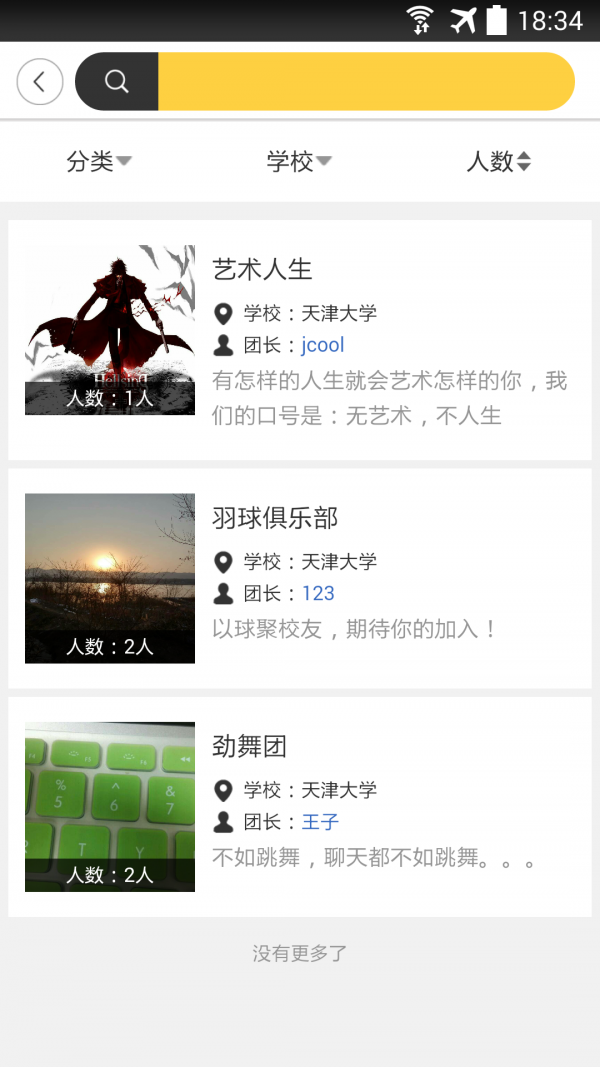Expand the 学校 school dropdown
600x1067 pixels.
point(299,161)
